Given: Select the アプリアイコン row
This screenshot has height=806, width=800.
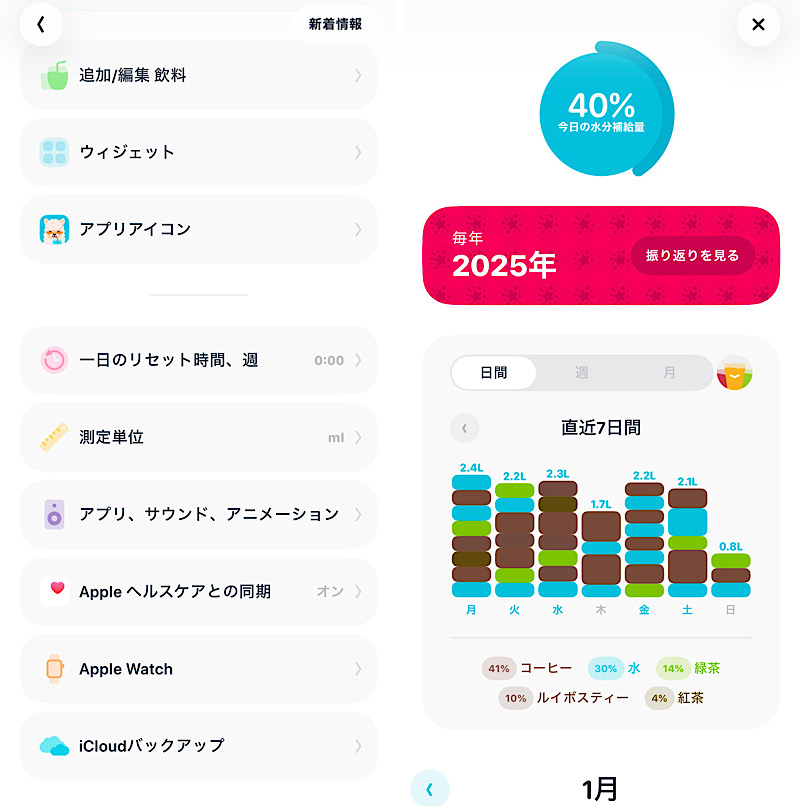Looking at the screenshot, I should (x=199, y=229).
